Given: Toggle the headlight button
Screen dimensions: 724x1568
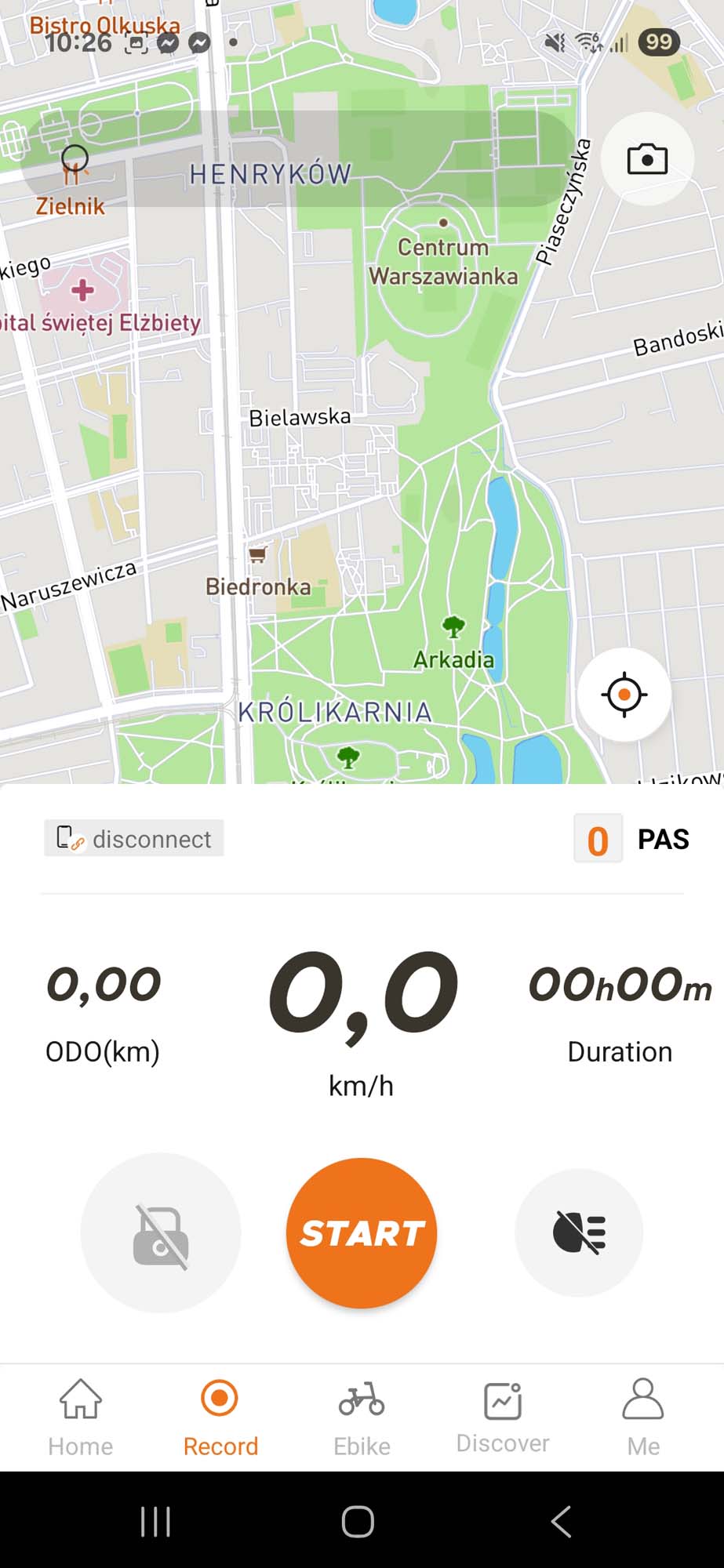Looking at the screenshot, I should (579, 1233).
